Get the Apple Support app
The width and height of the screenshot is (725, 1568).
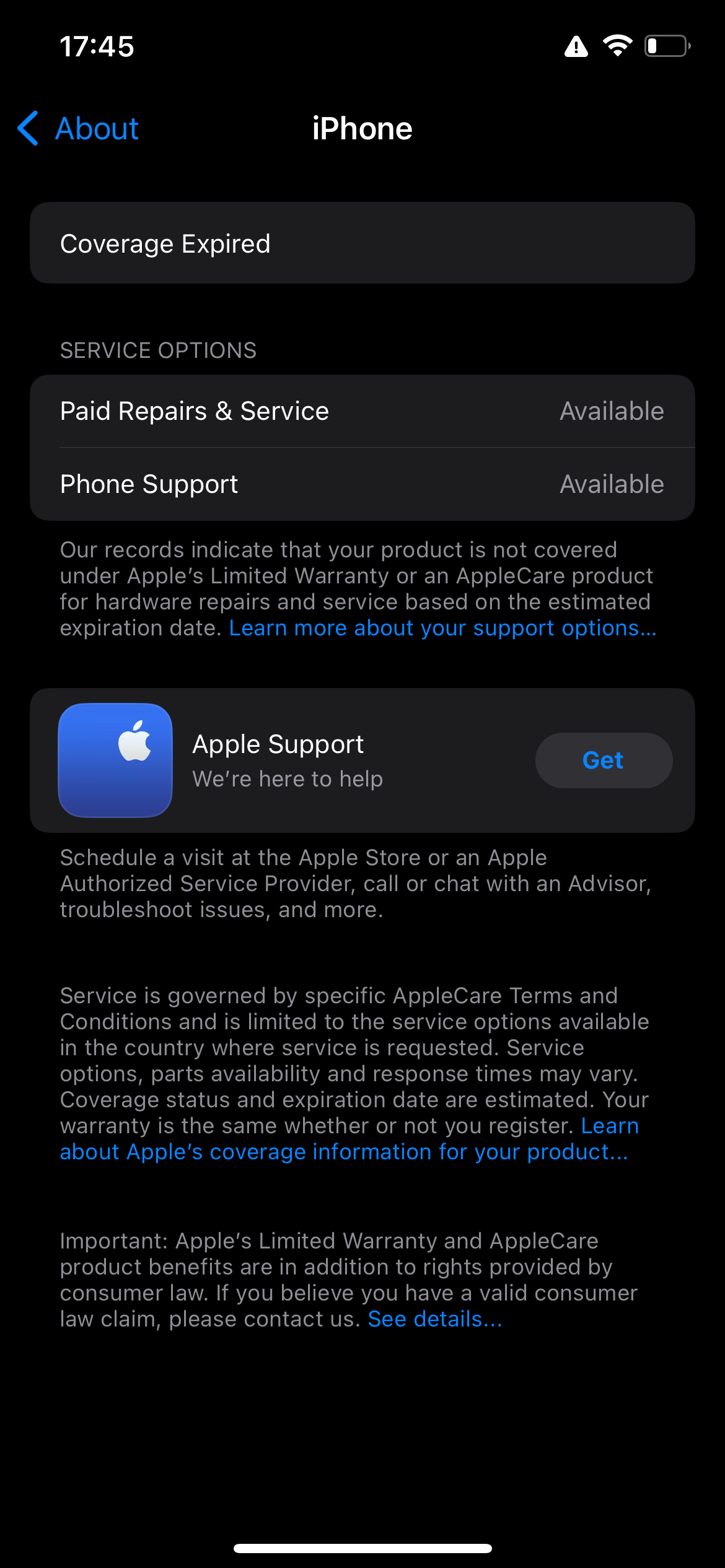pos(603,760)
